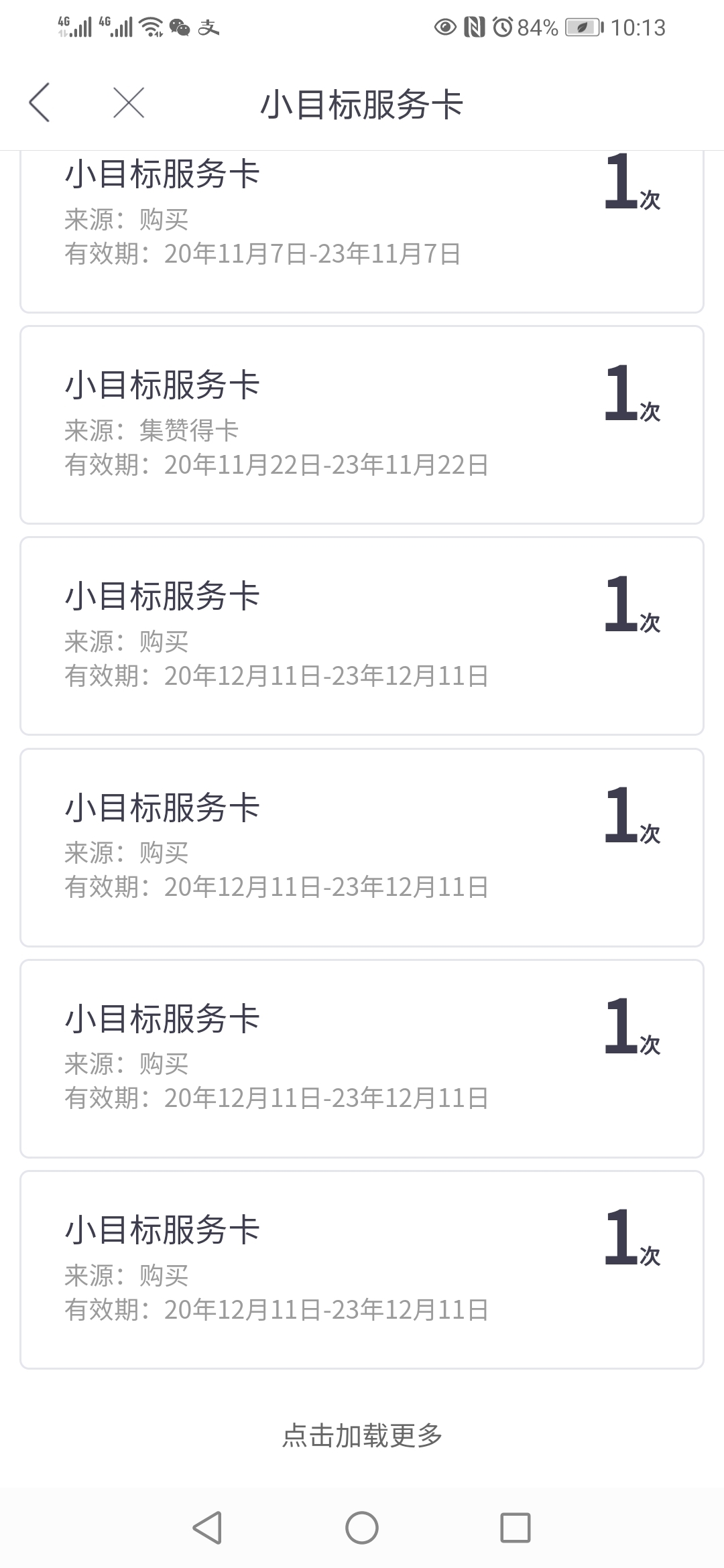Tap the system home button

[362, 1528]
